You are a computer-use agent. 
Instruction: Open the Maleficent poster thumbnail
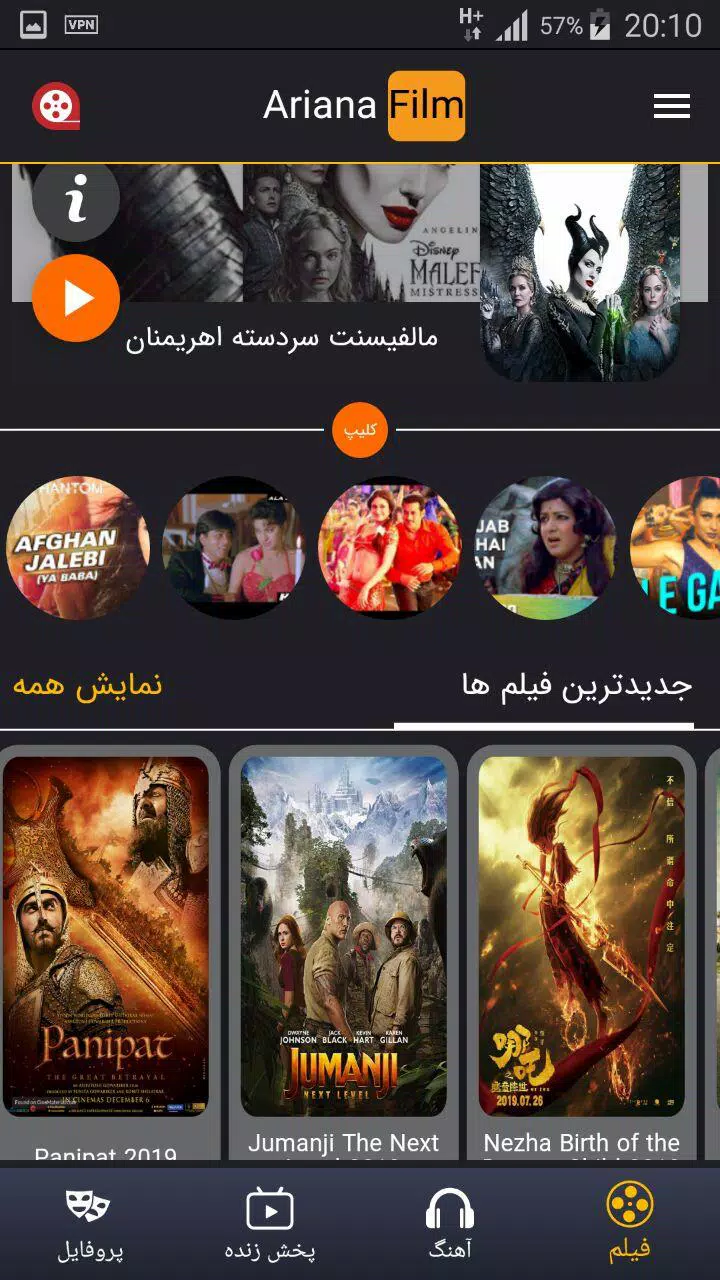pos(580,273)
